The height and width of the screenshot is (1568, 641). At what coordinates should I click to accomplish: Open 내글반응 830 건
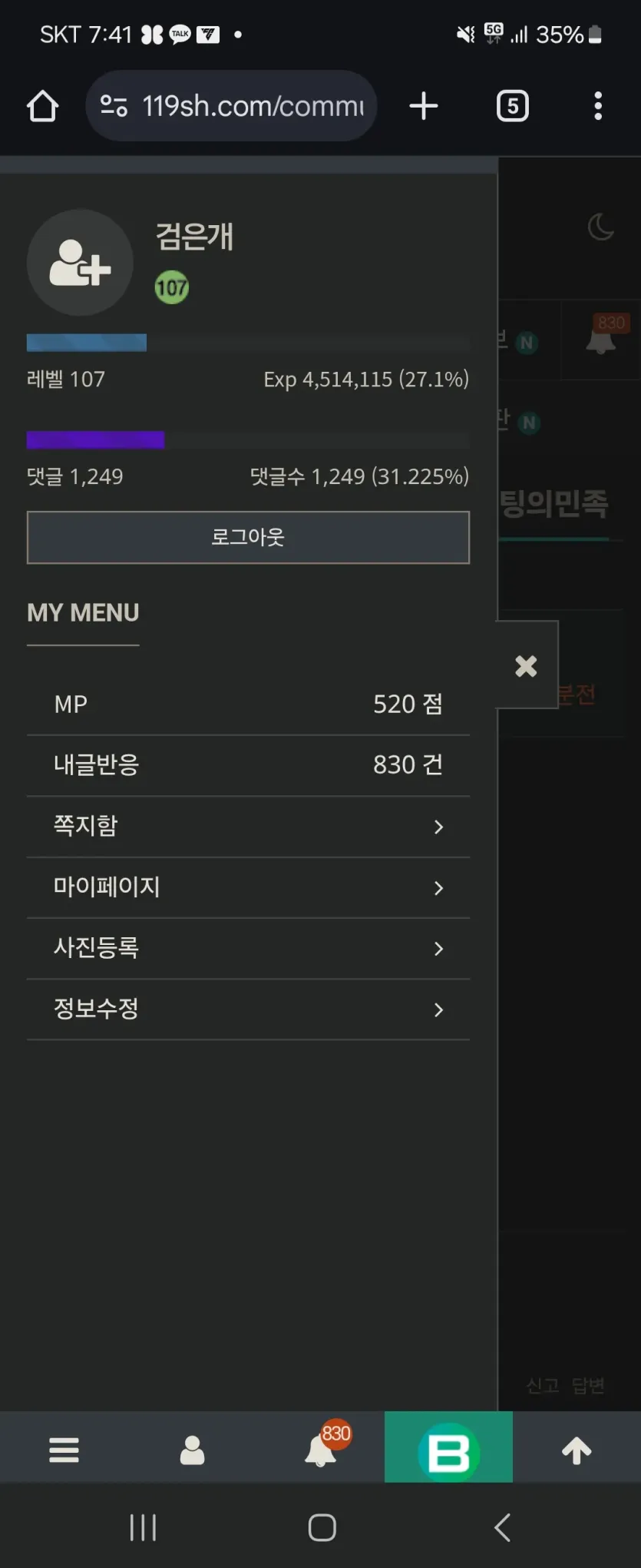(x=248, y=765)
